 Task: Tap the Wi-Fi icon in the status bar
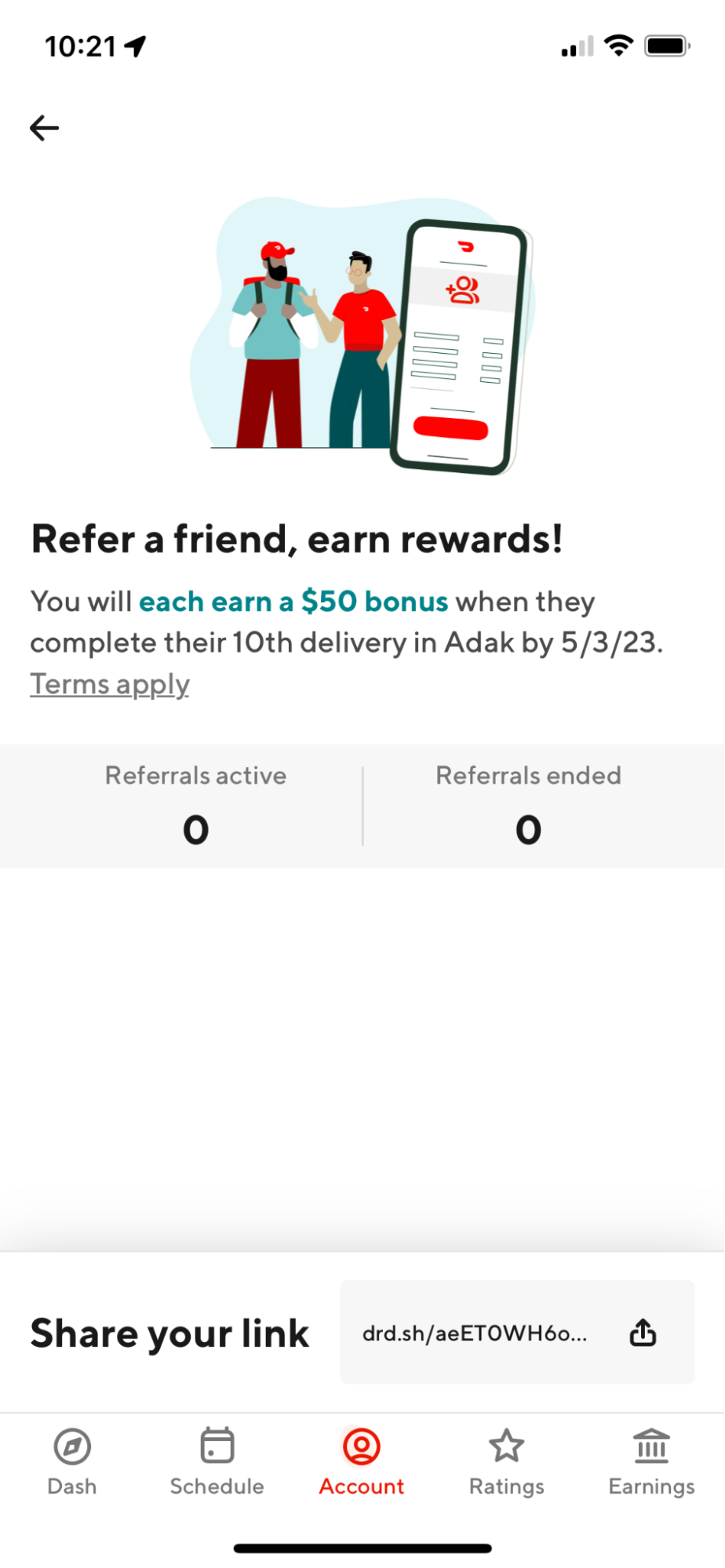(x=618, y=45)
